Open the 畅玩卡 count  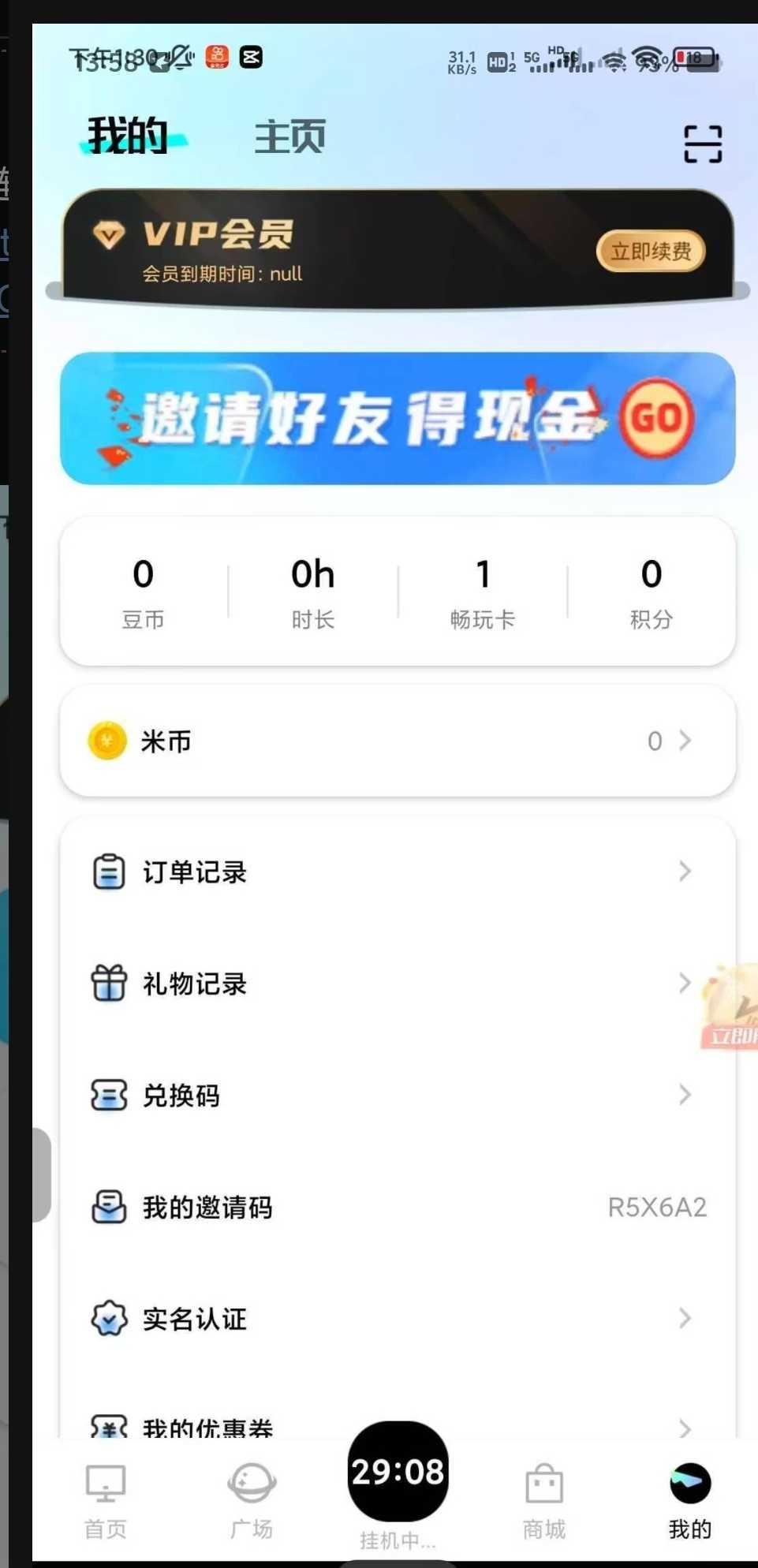coord(483,592)
